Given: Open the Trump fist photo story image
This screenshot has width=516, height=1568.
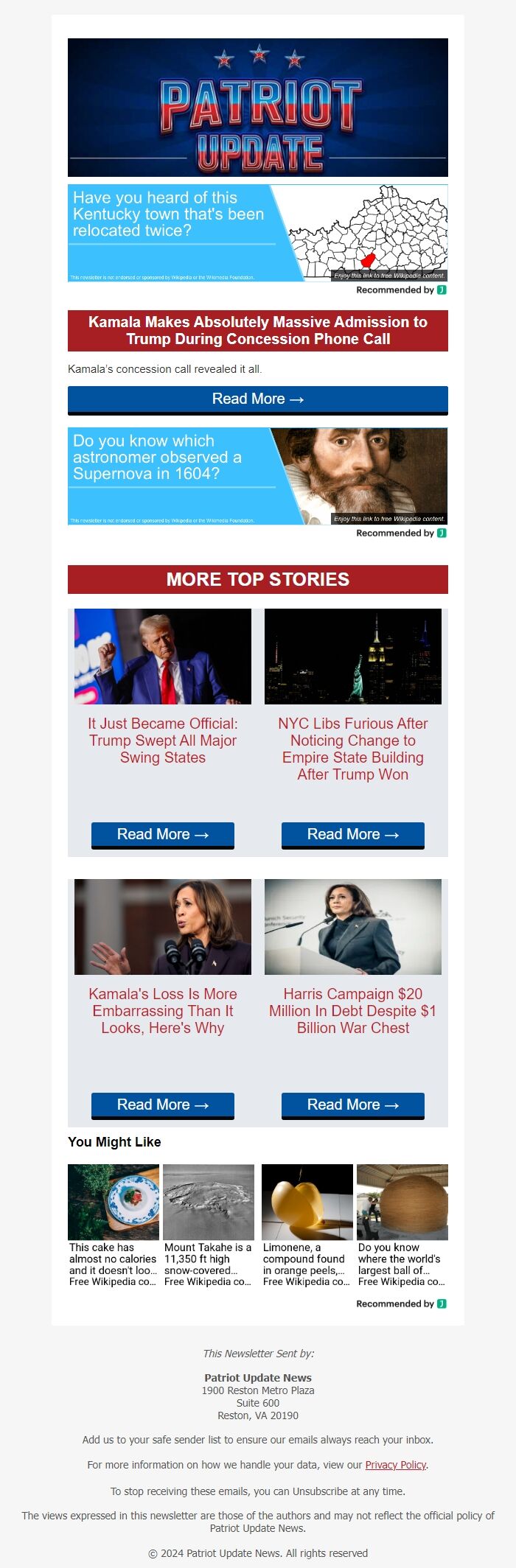Looking at the screenshot, I should (x=163, y=657).
